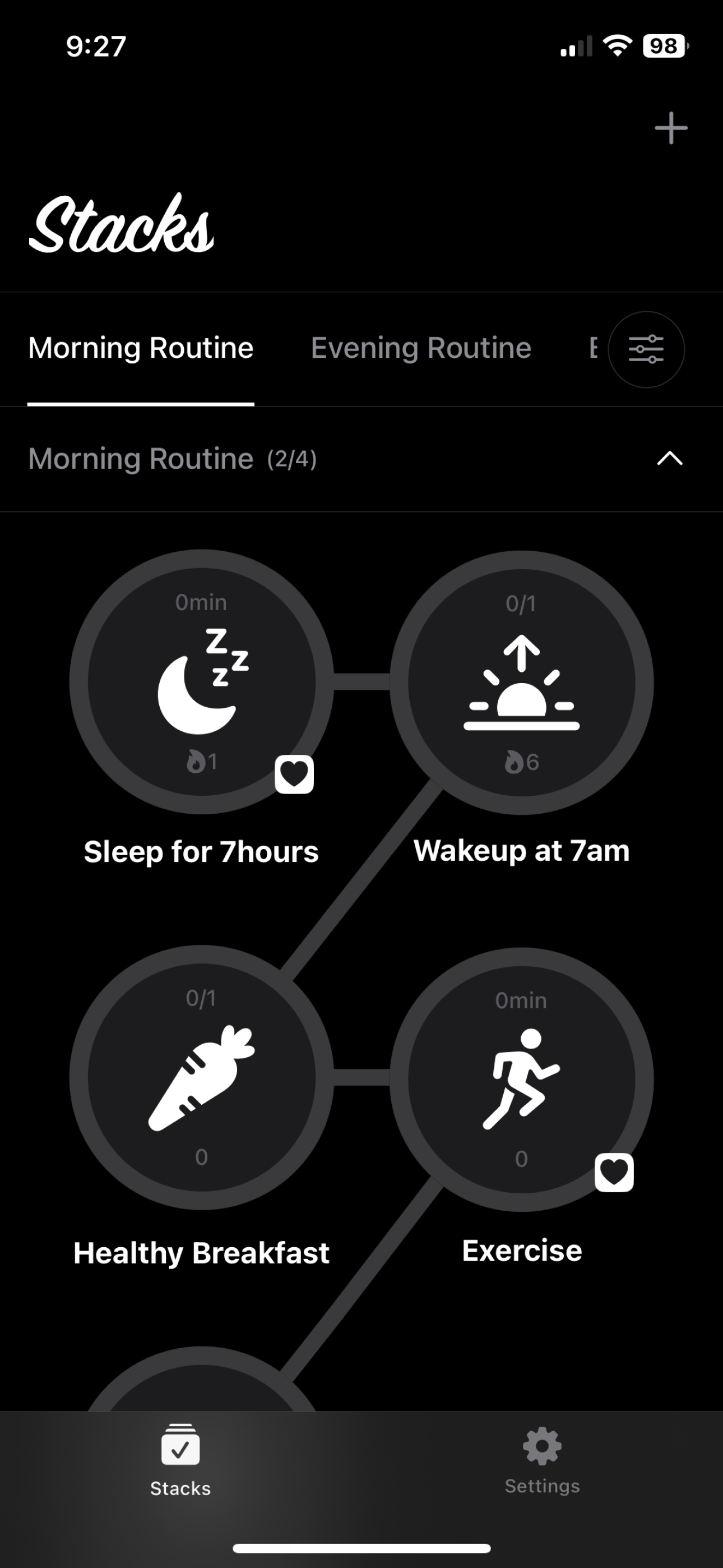Open the Healthy Breakfast habit
The image size is (723, 1568).
[x=201, y=1077]
